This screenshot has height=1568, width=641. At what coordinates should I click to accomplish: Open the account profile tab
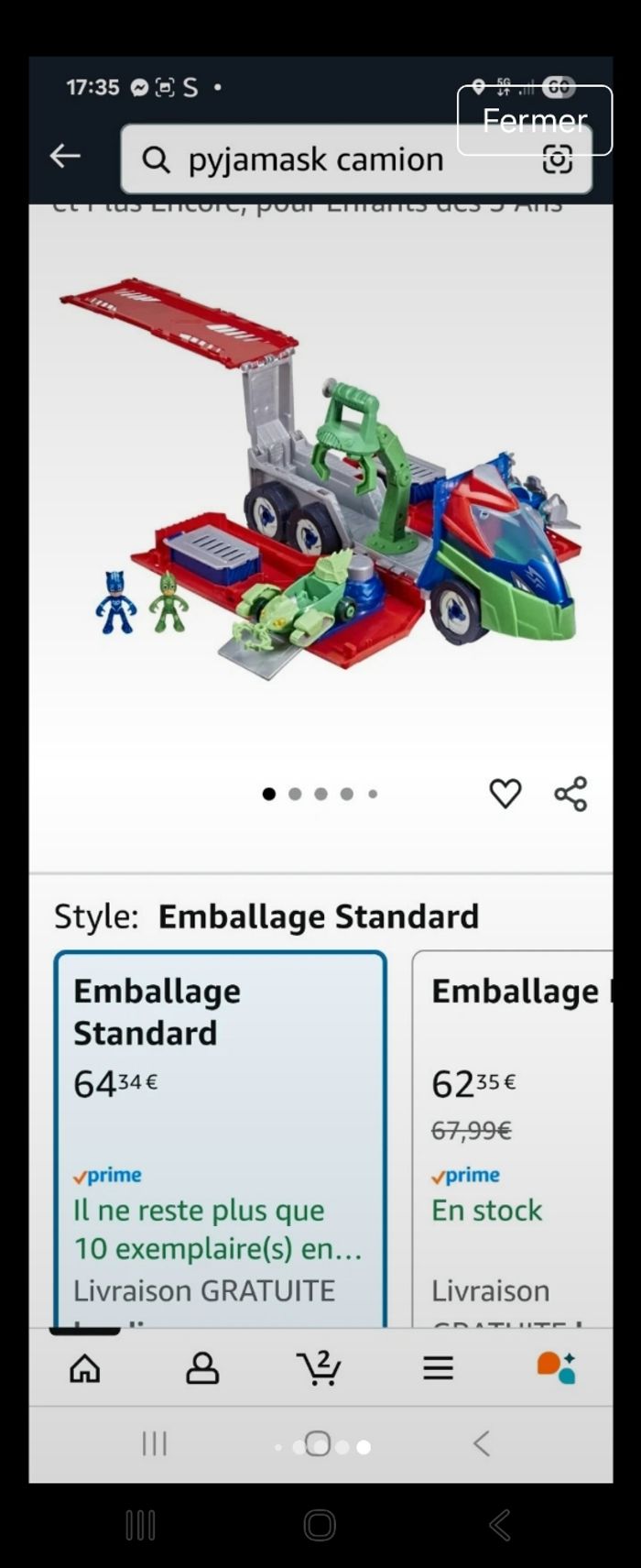(202, 1368)
